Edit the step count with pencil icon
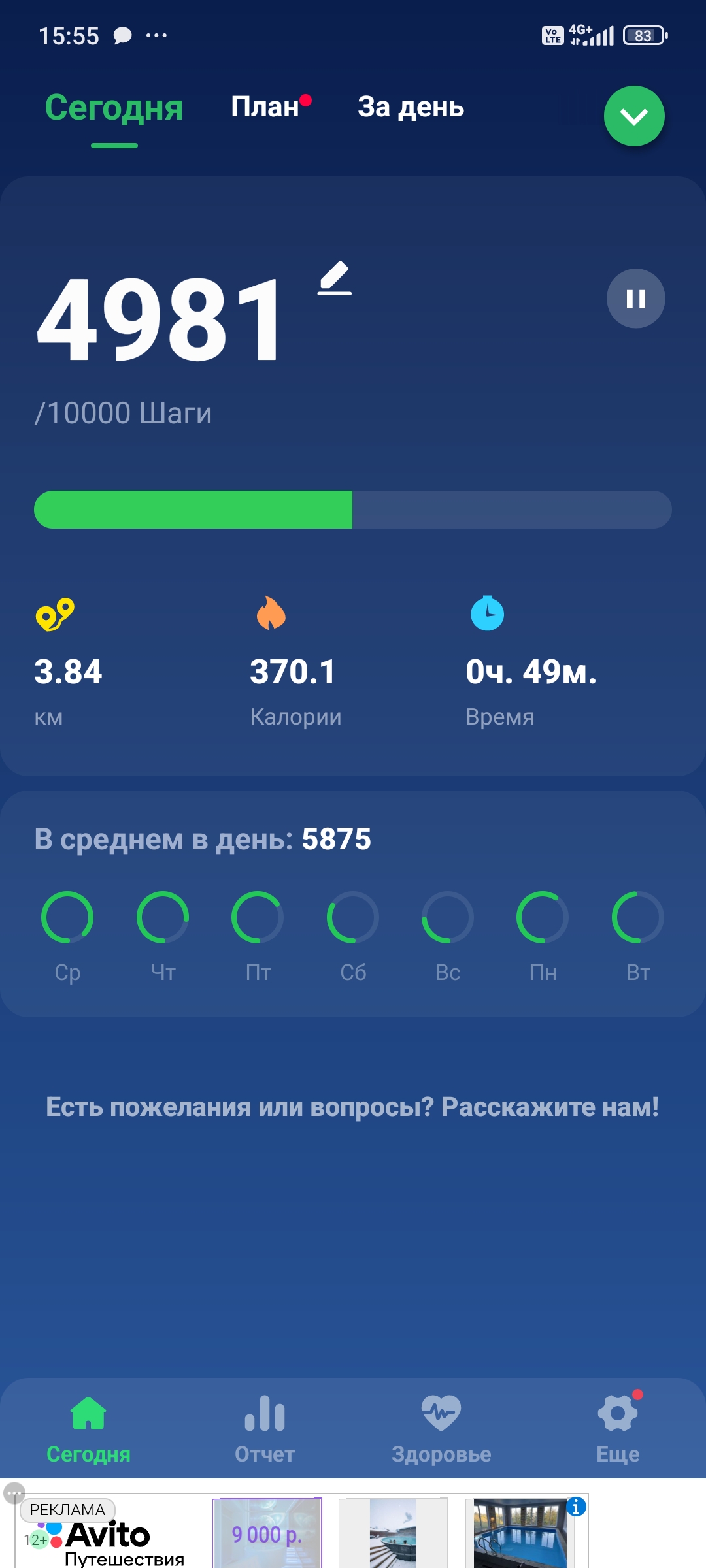The height and width of the screenshot is (1568, 706). [335, 278]
